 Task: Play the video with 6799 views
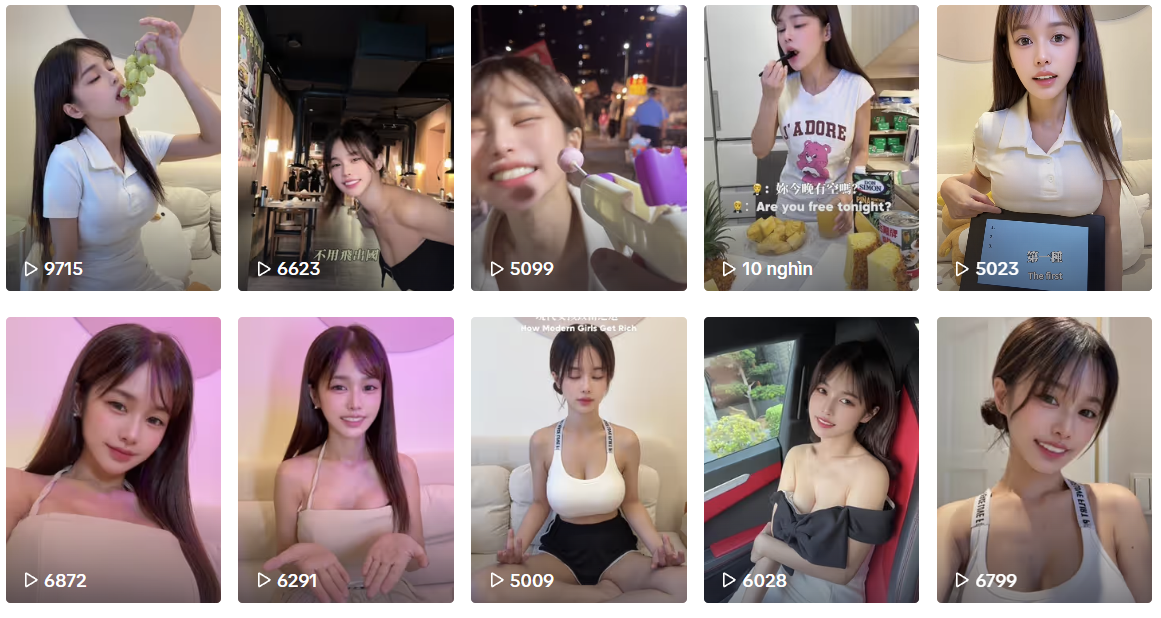[x=1044, y=460]
